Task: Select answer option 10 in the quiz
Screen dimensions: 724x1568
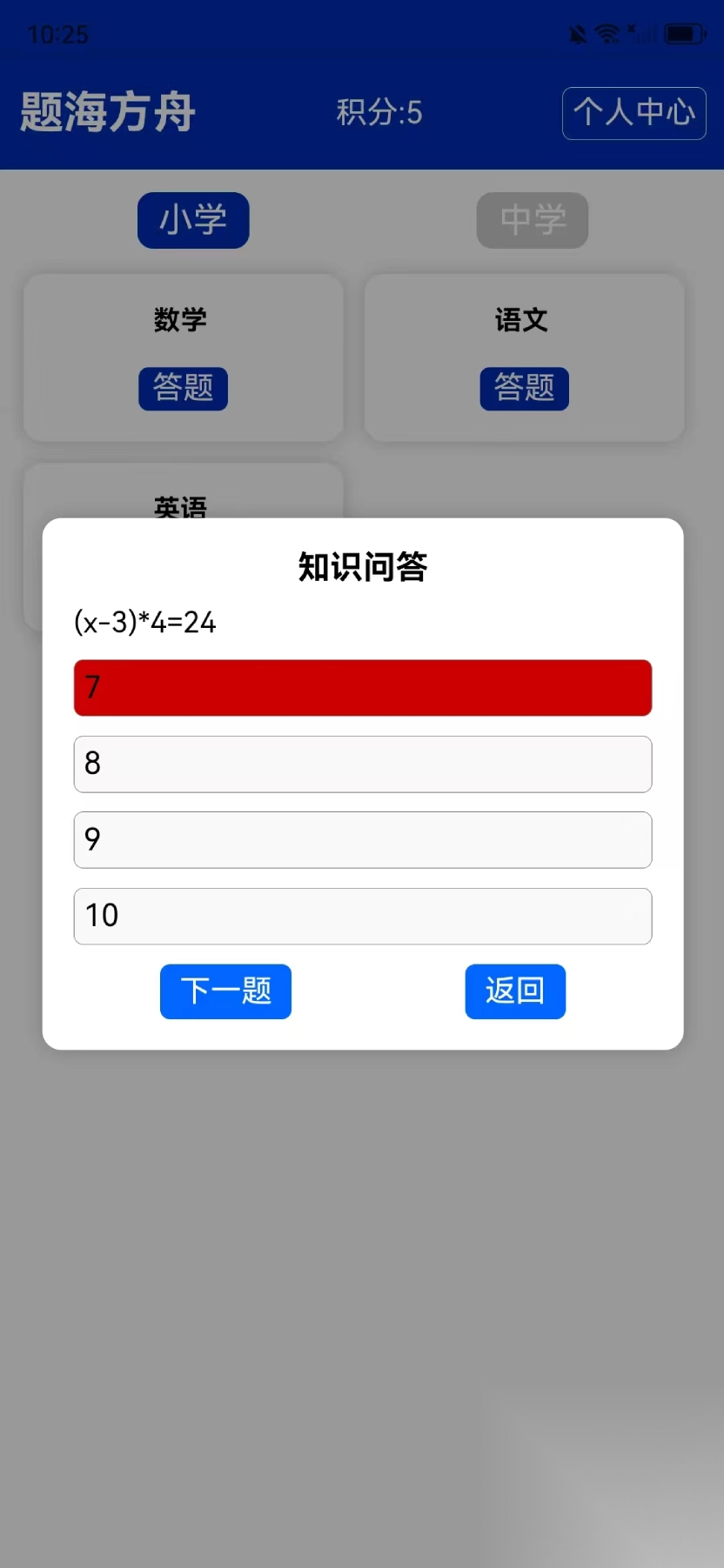Action: pos(362,916)
